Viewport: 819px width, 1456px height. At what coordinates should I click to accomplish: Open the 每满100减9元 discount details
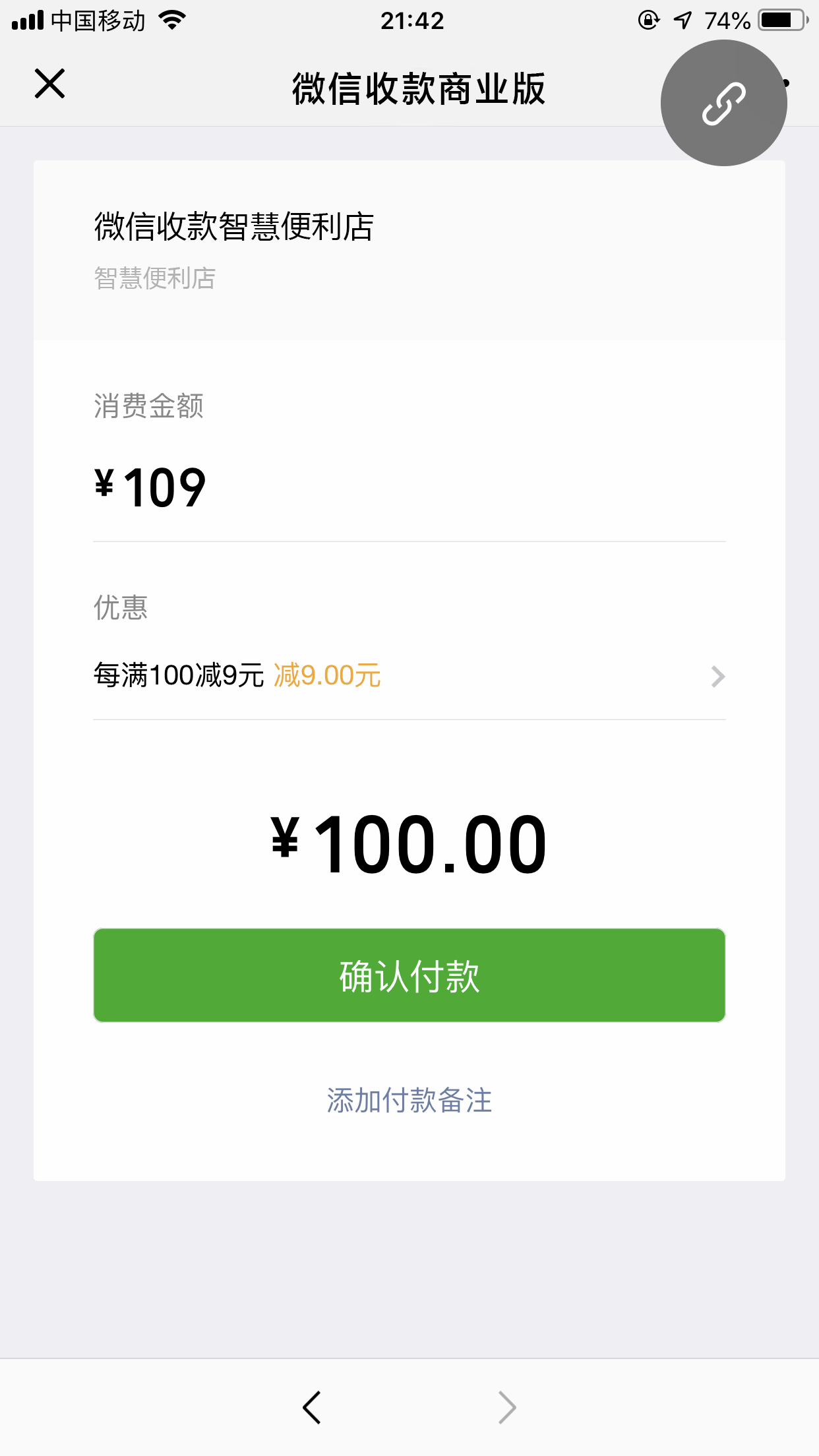point(409,676)
